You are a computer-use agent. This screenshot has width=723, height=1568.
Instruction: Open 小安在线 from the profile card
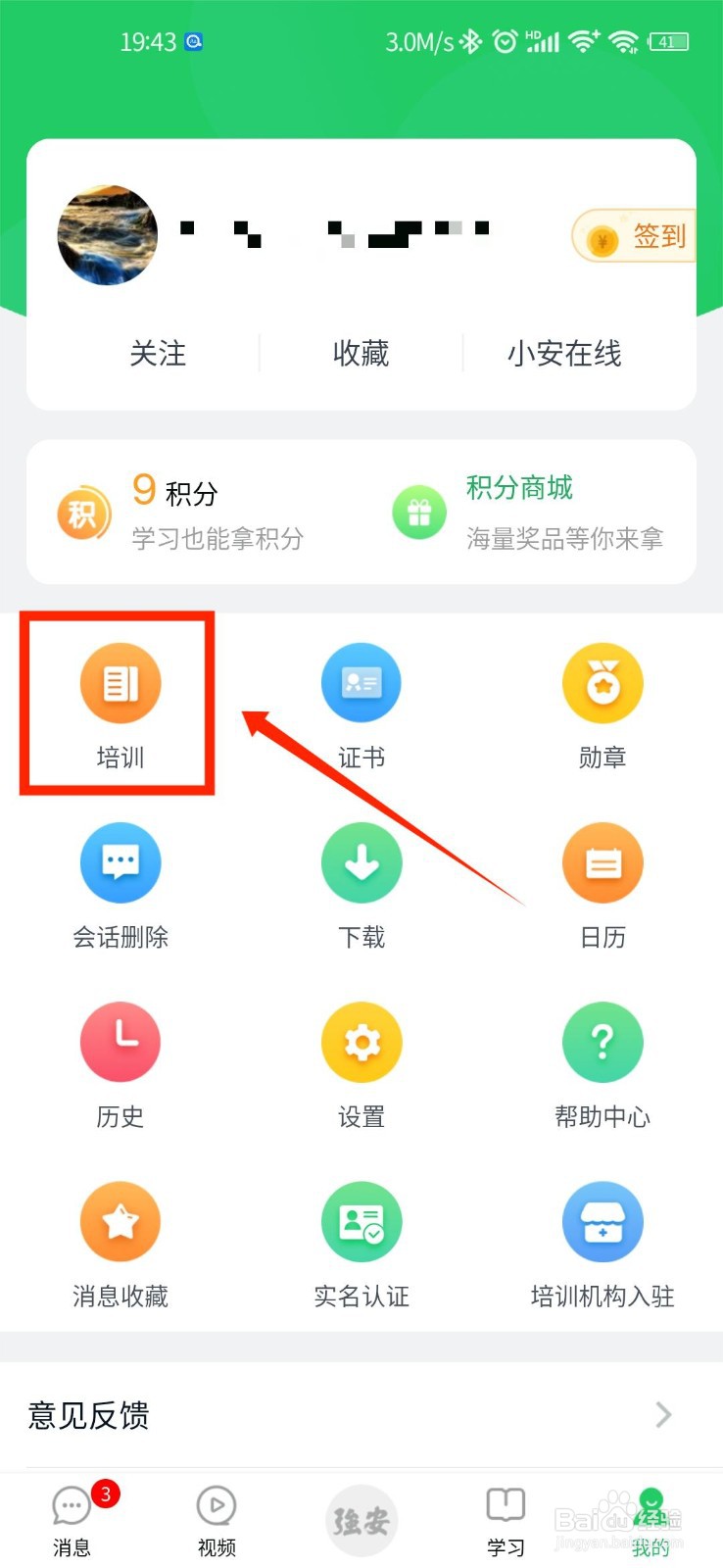[x=564, y=355]
